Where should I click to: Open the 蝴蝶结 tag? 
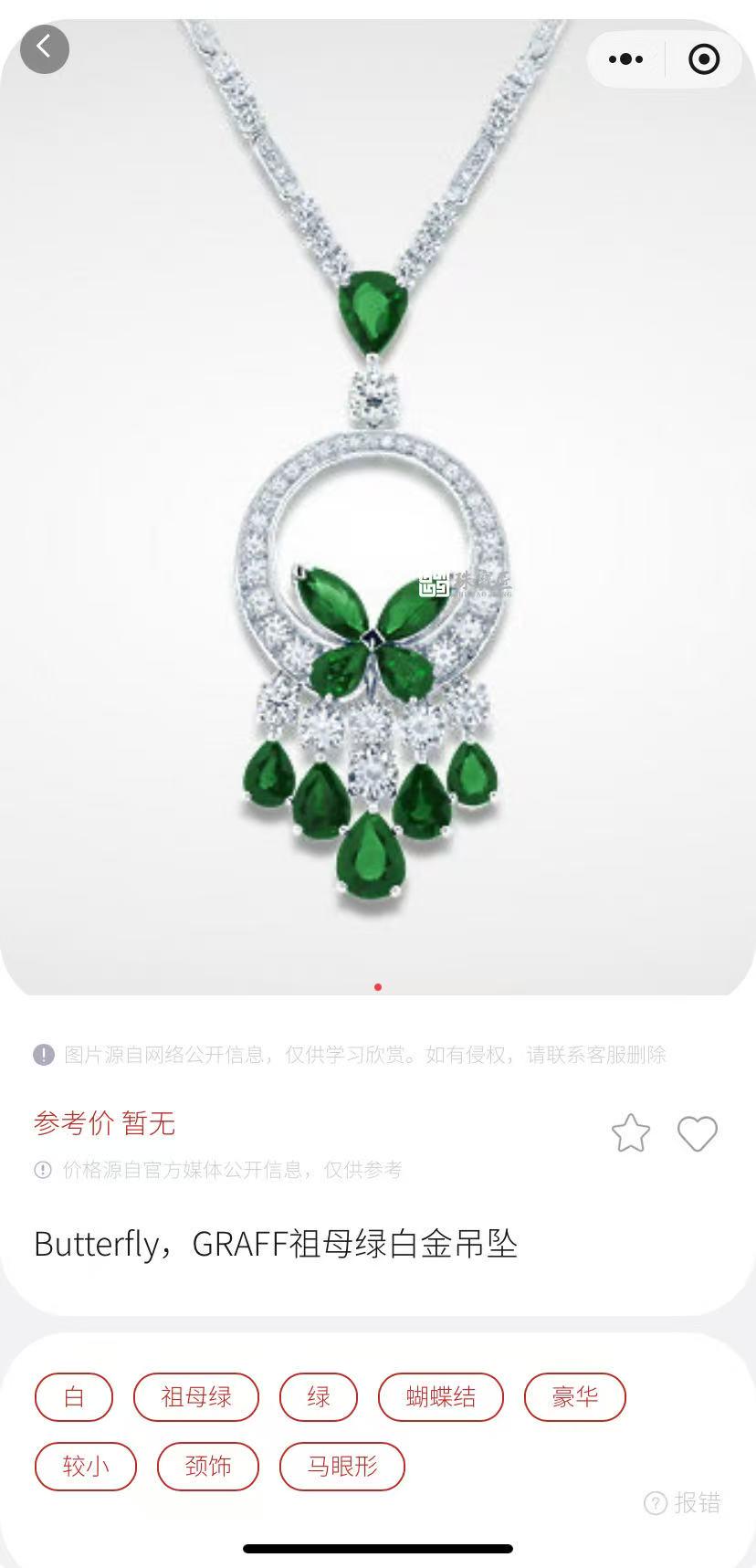[440, 1396]
